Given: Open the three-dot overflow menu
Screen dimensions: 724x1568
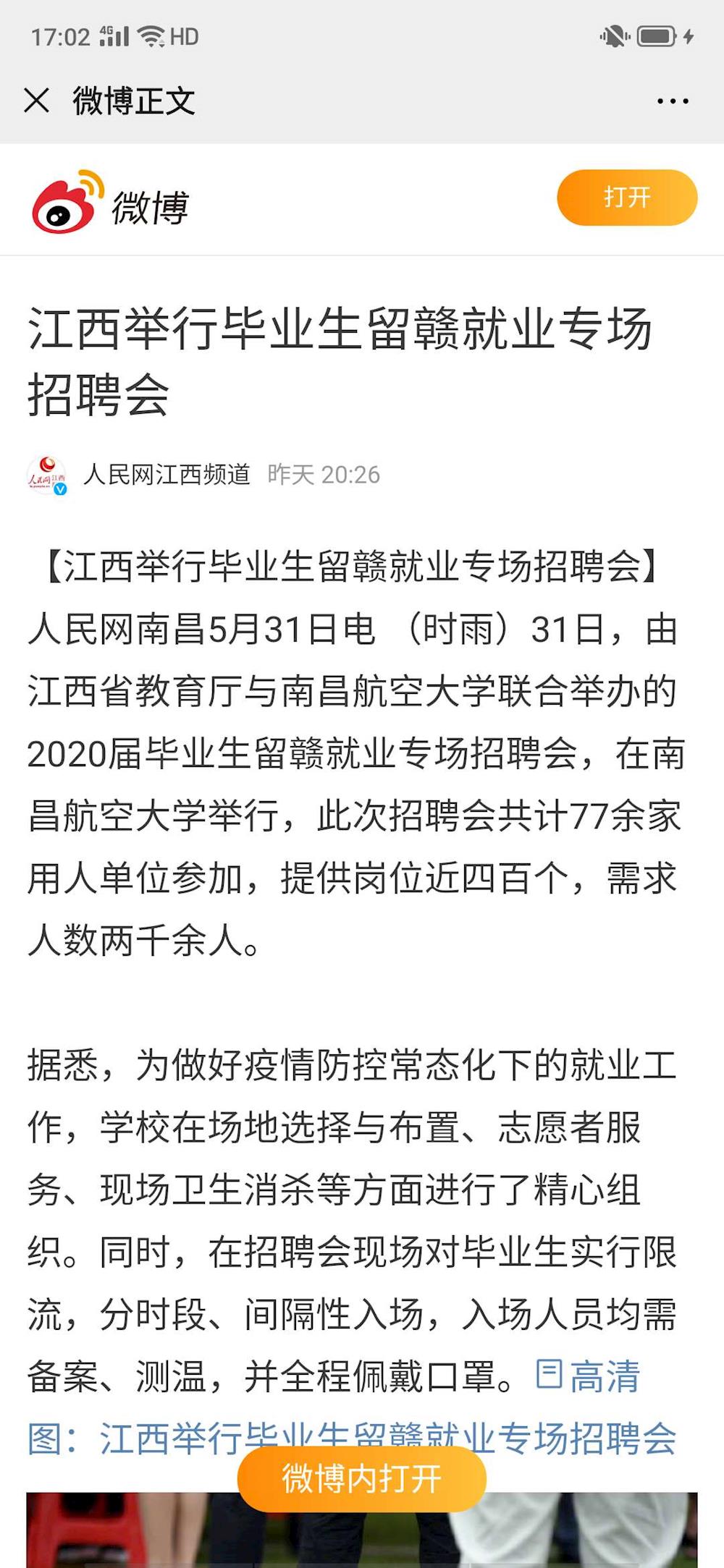Looking at the screenshot, I should 672,101.
